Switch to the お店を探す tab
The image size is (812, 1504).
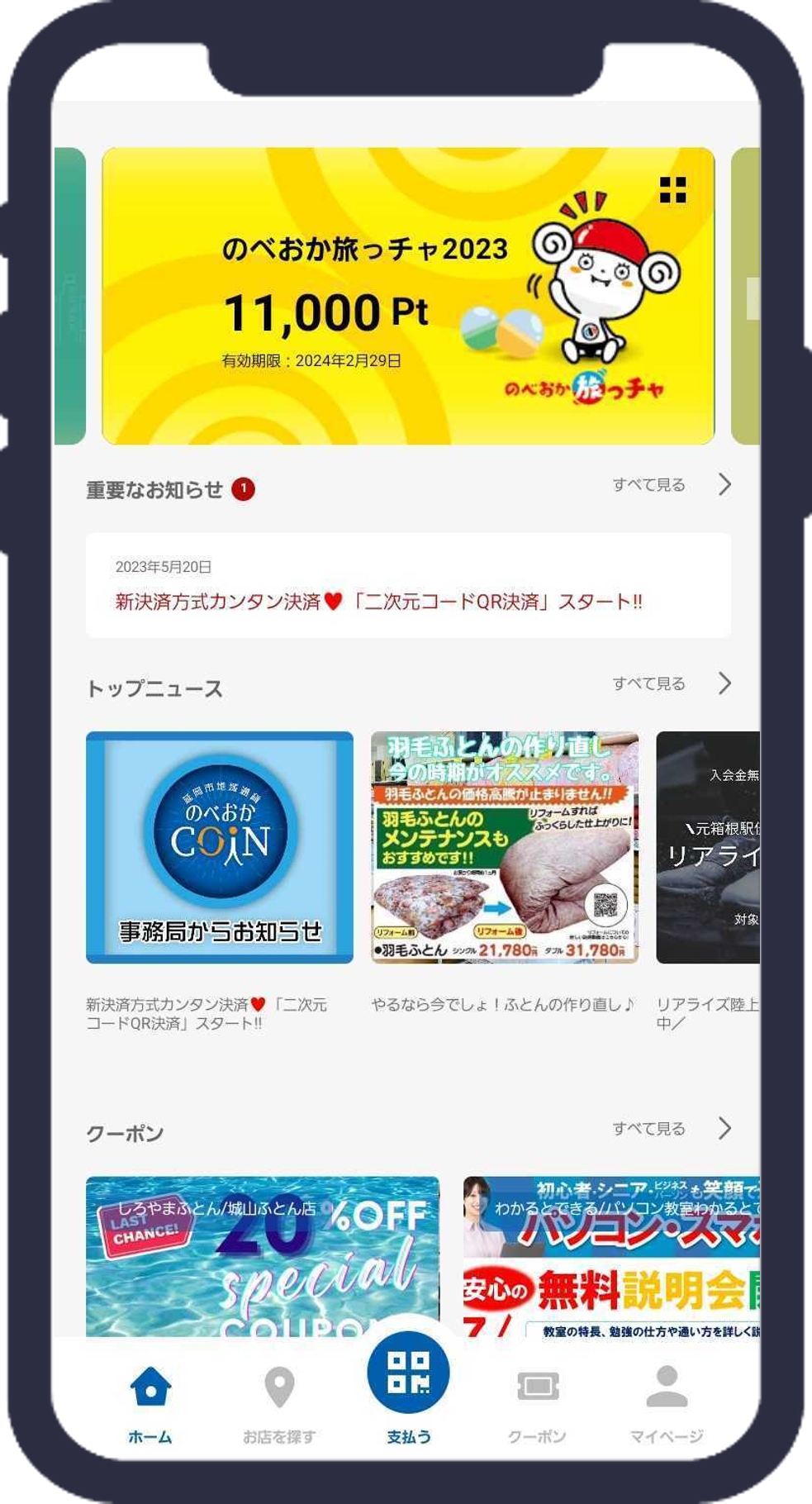point(279,1402)
